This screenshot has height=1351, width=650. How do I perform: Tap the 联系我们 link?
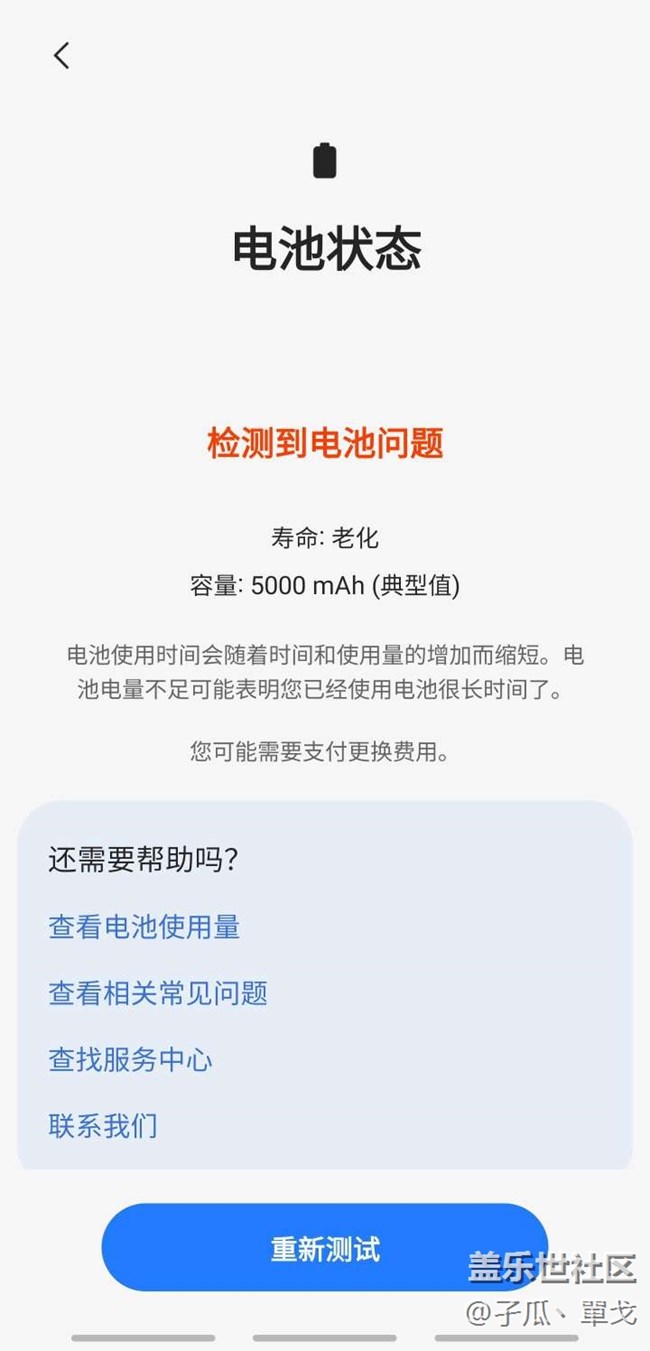point(103,1126)
